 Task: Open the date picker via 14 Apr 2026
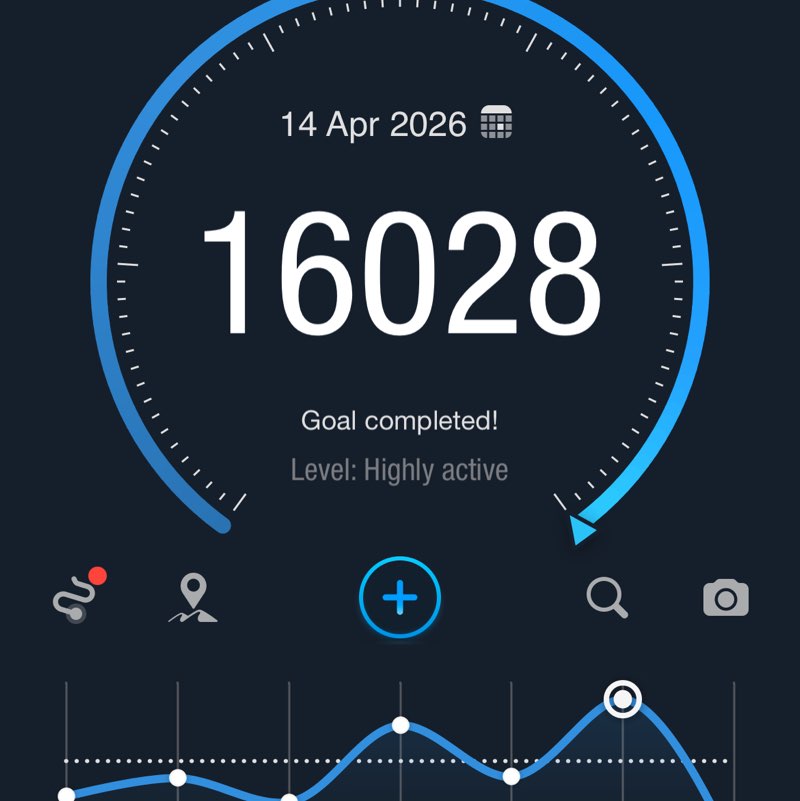[x=375, y=124]
